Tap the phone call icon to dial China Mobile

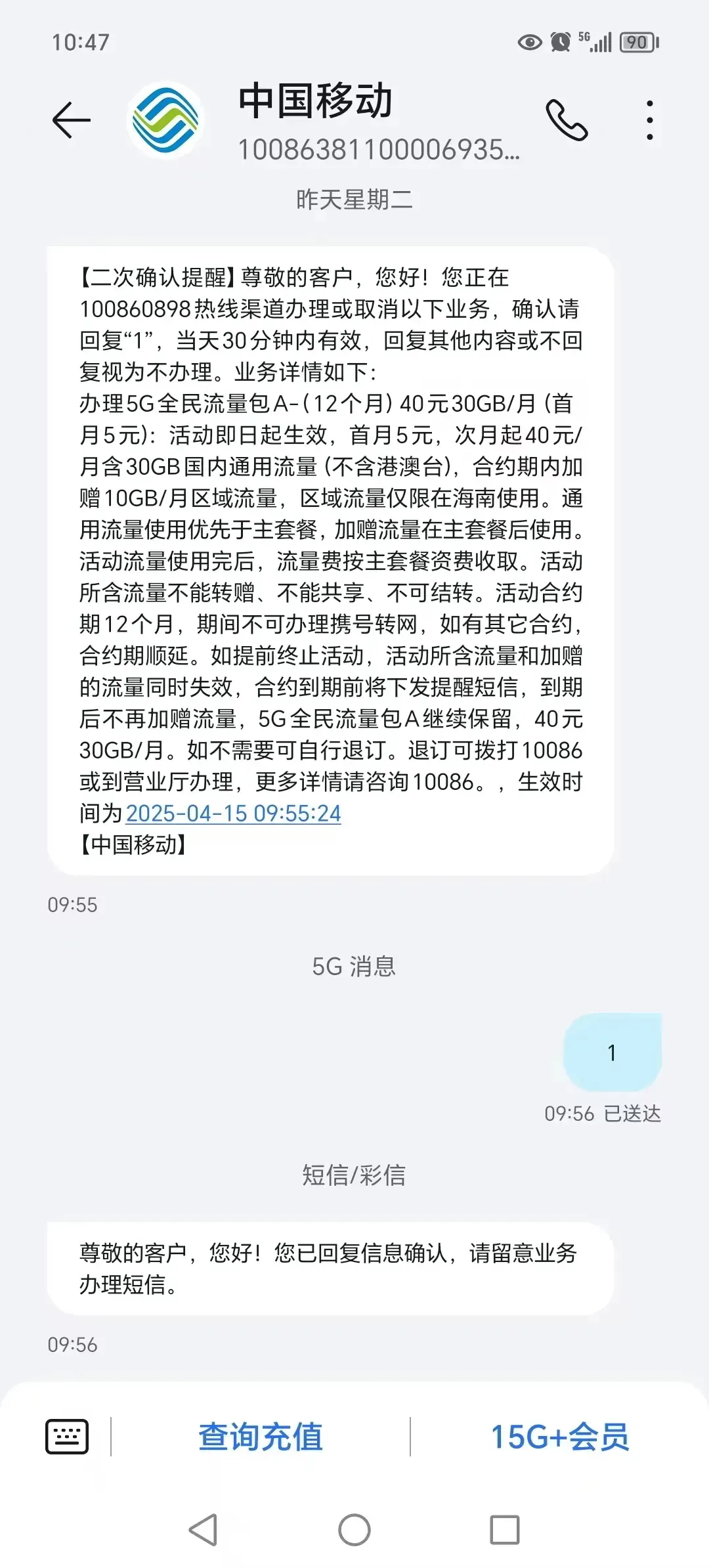tap(565, 119)
